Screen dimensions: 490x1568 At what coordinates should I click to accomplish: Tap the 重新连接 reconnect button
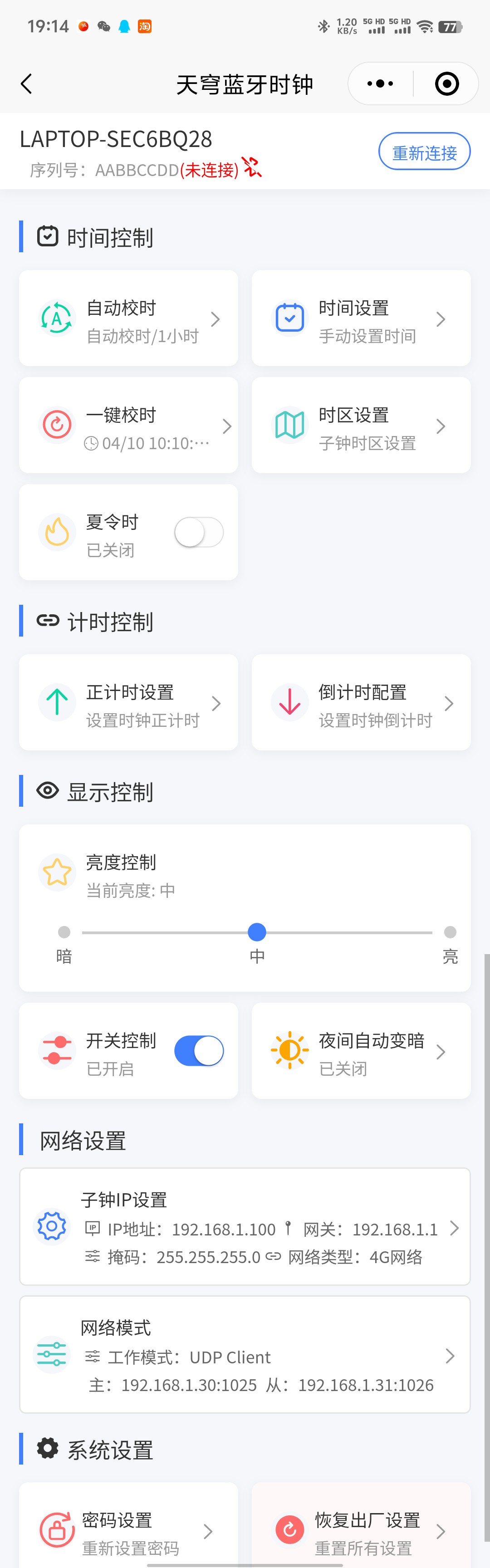point(424,152)
